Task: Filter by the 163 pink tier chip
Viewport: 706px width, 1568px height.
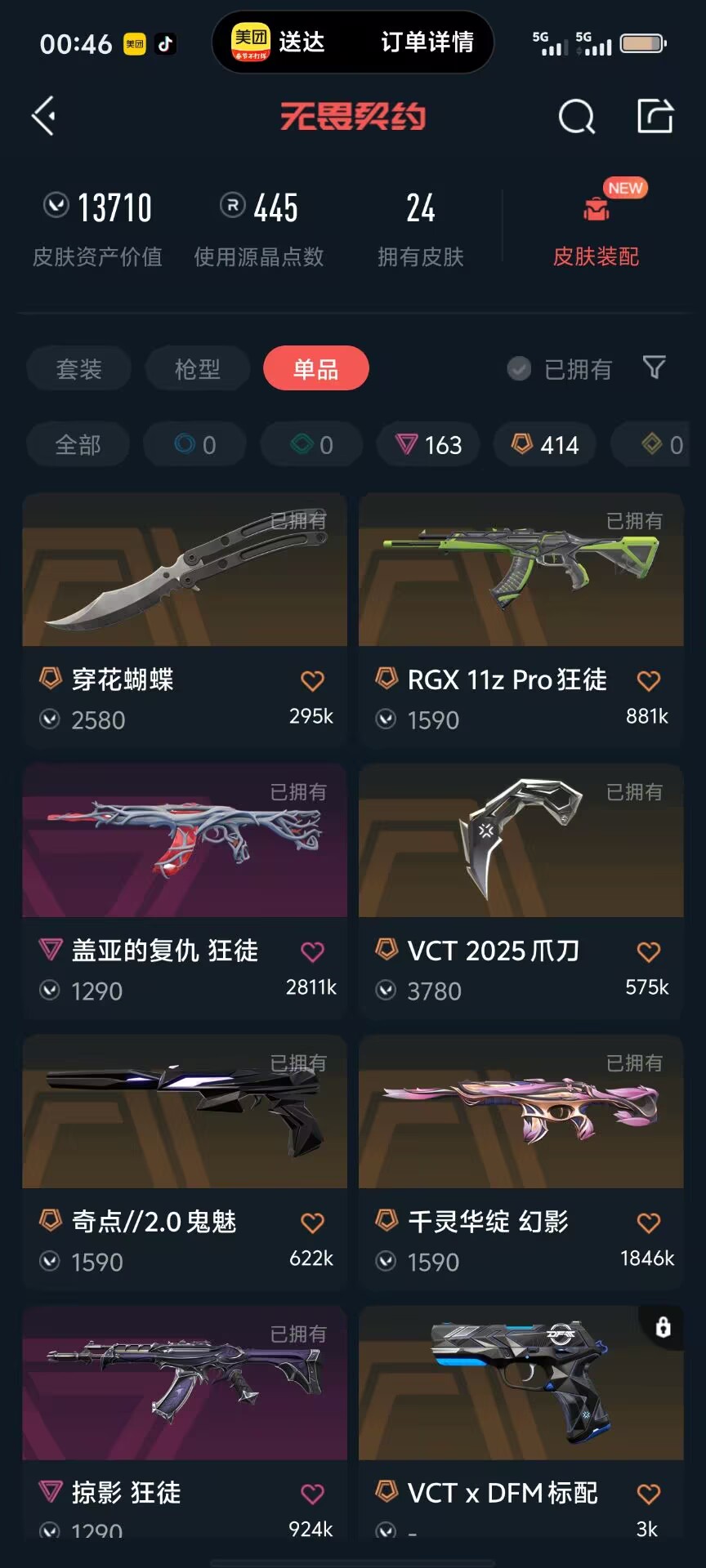Action: 428,445
